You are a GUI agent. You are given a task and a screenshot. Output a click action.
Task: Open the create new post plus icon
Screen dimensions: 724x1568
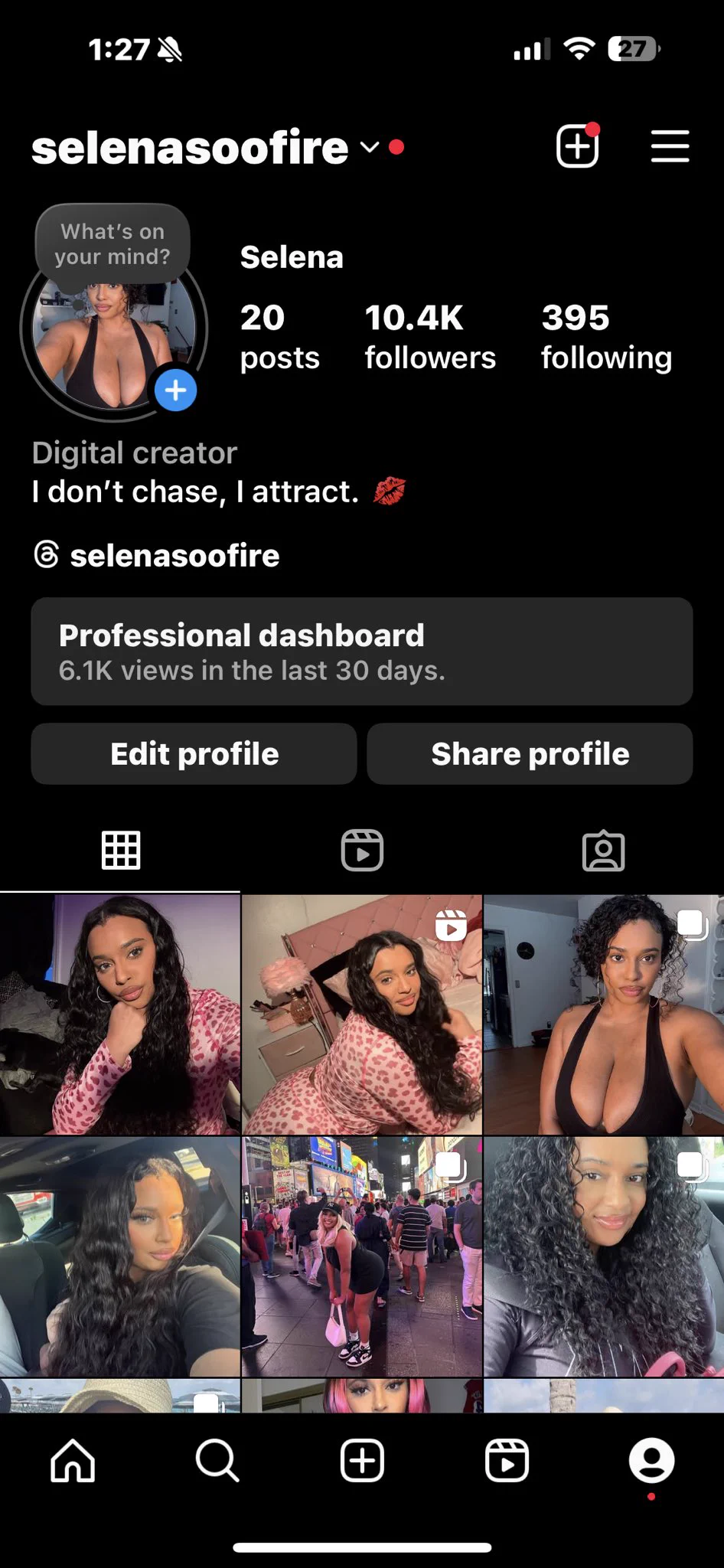click(577, 146)
